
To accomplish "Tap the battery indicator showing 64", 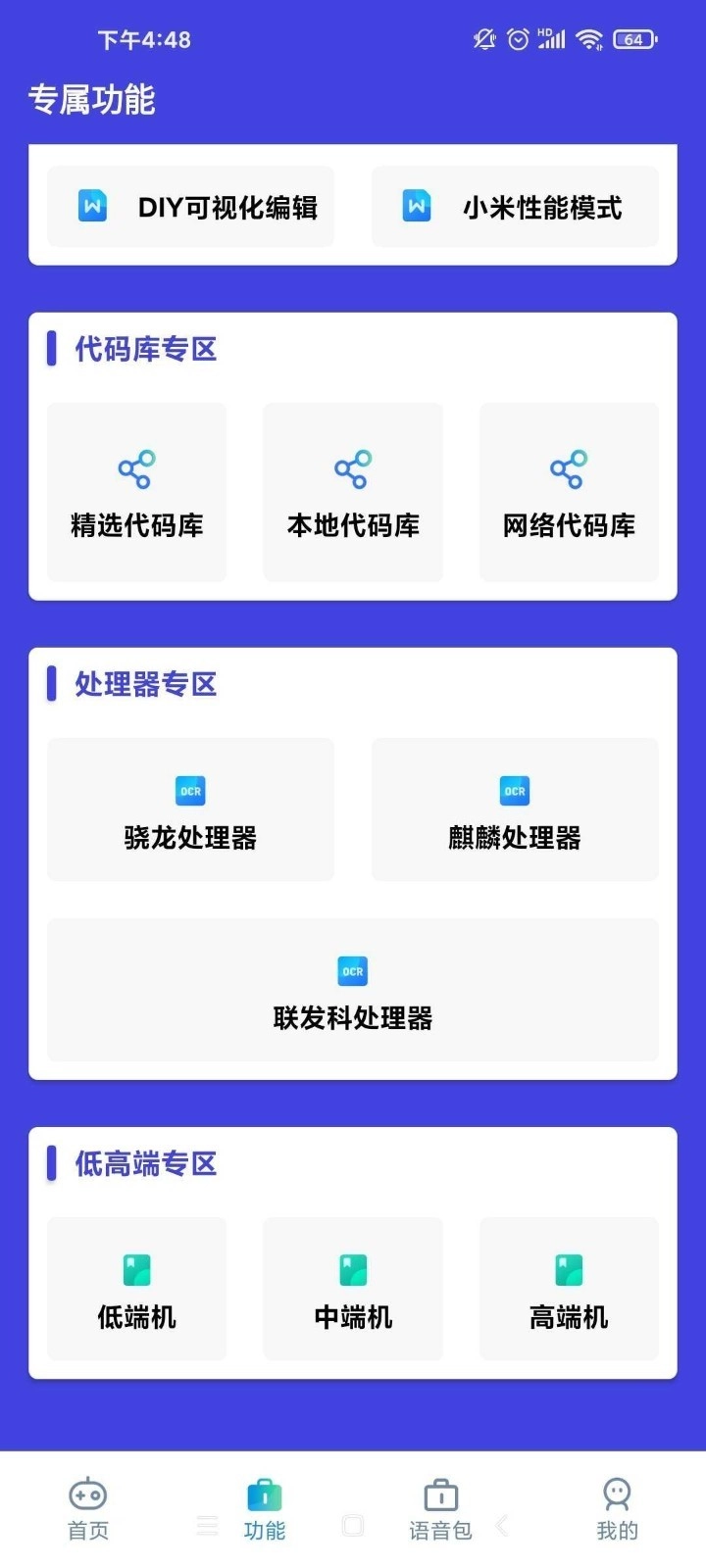I will pos(632,39).
